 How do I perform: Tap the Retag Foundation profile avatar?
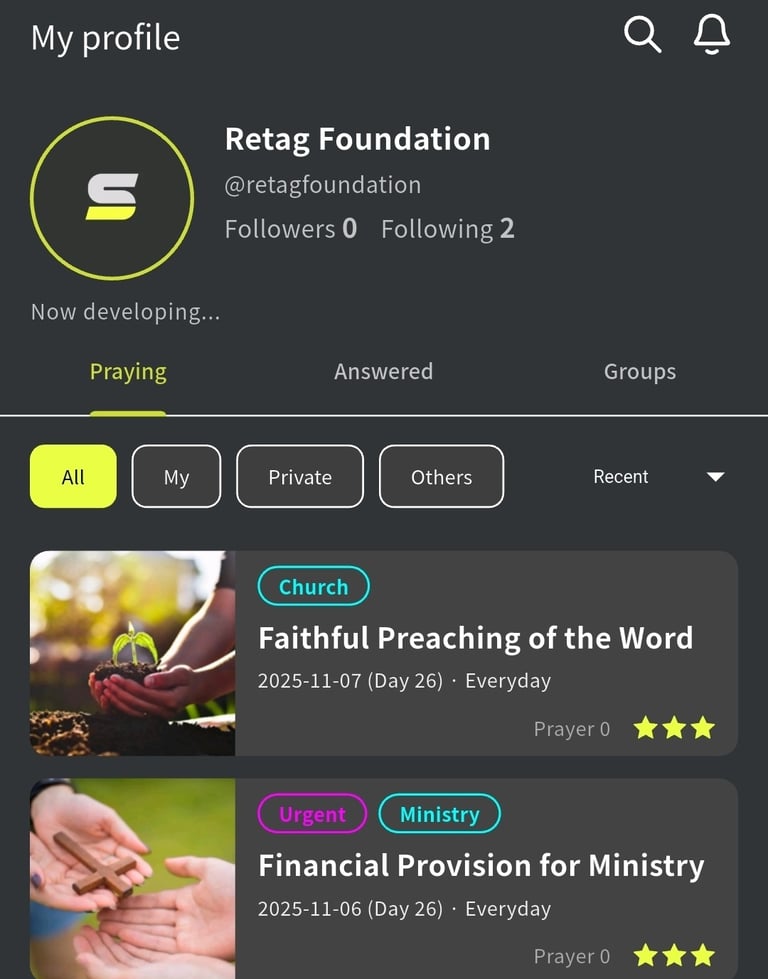111,197
